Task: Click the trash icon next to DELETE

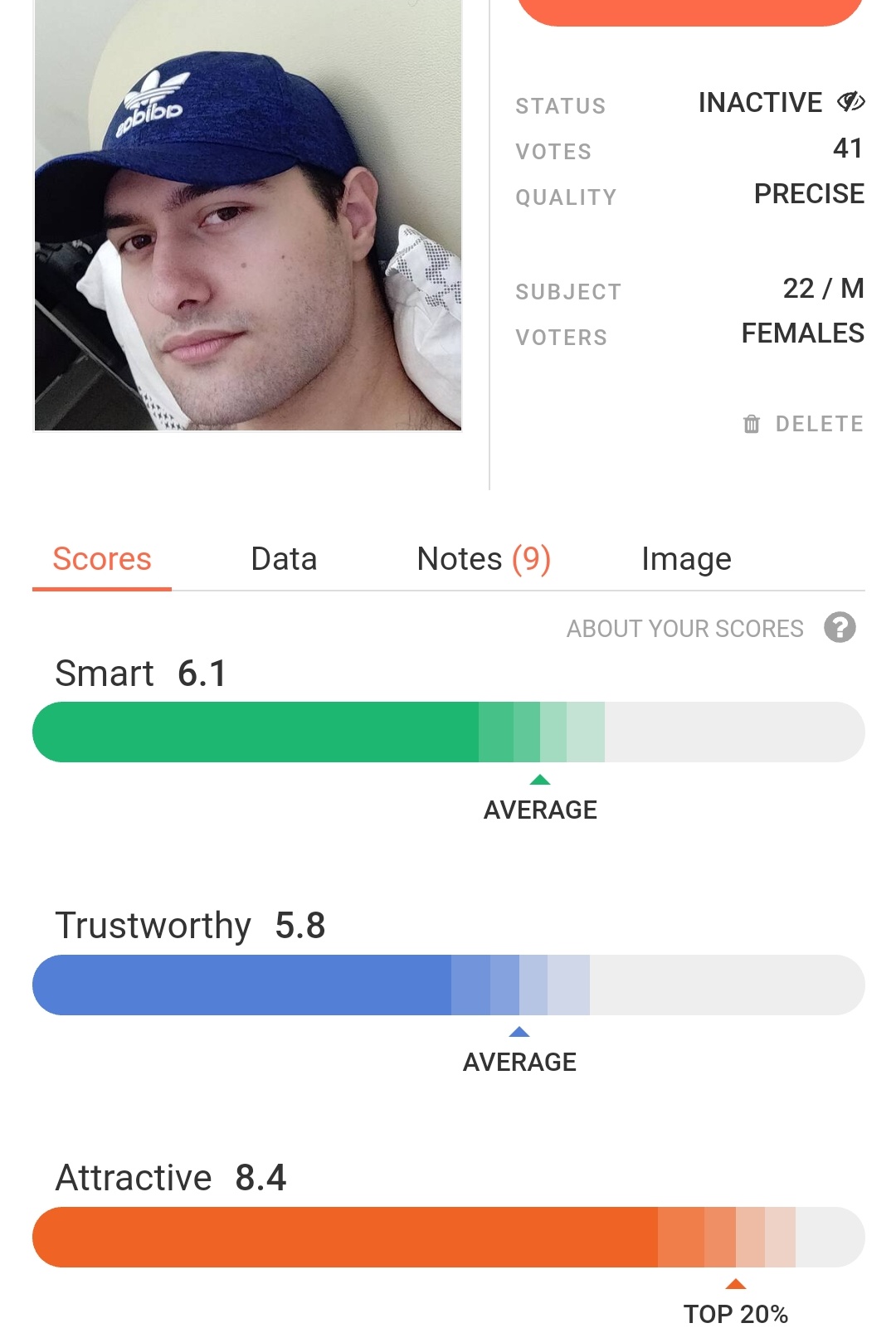Action: coord(751,424)
